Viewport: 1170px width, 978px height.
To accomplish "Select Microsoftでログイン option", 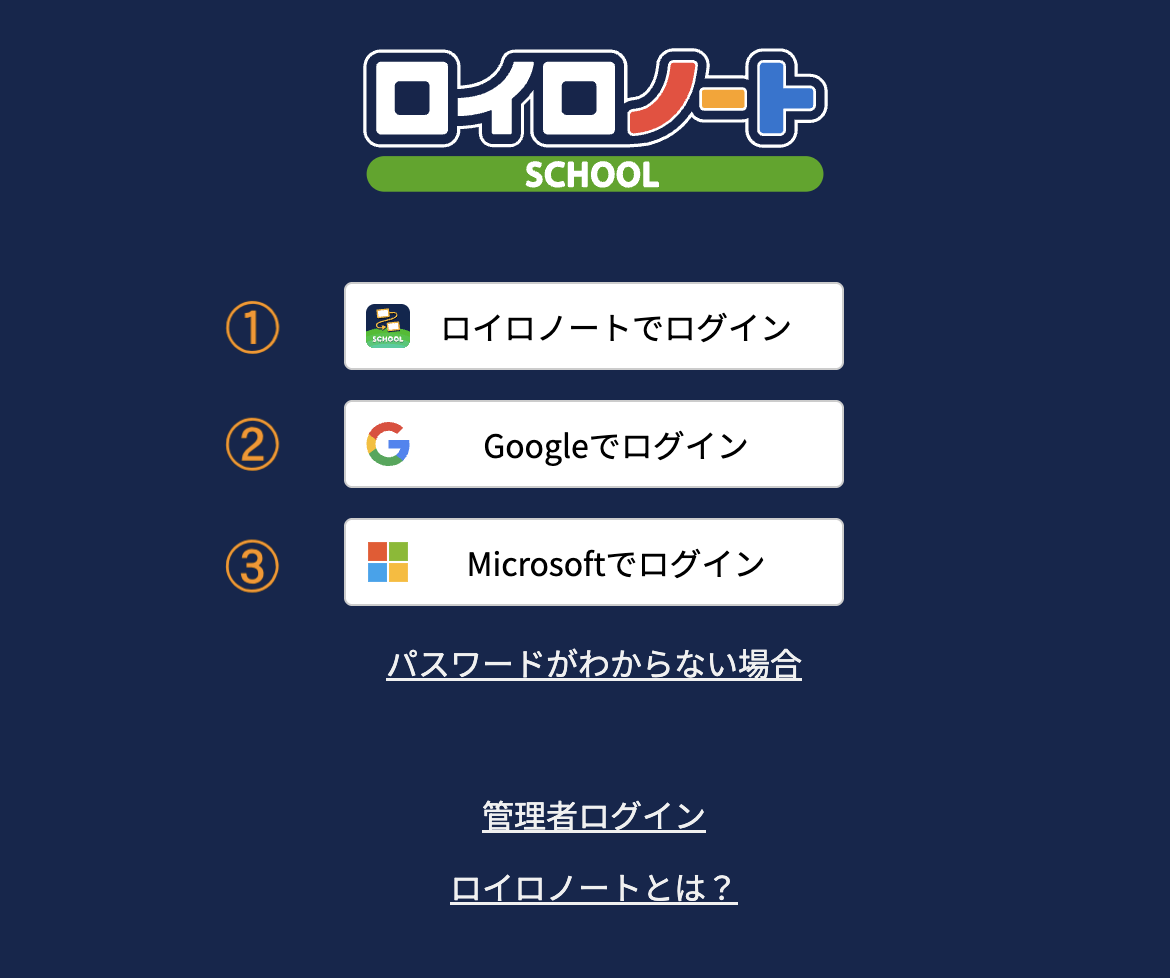I will (x=594, y=562).
